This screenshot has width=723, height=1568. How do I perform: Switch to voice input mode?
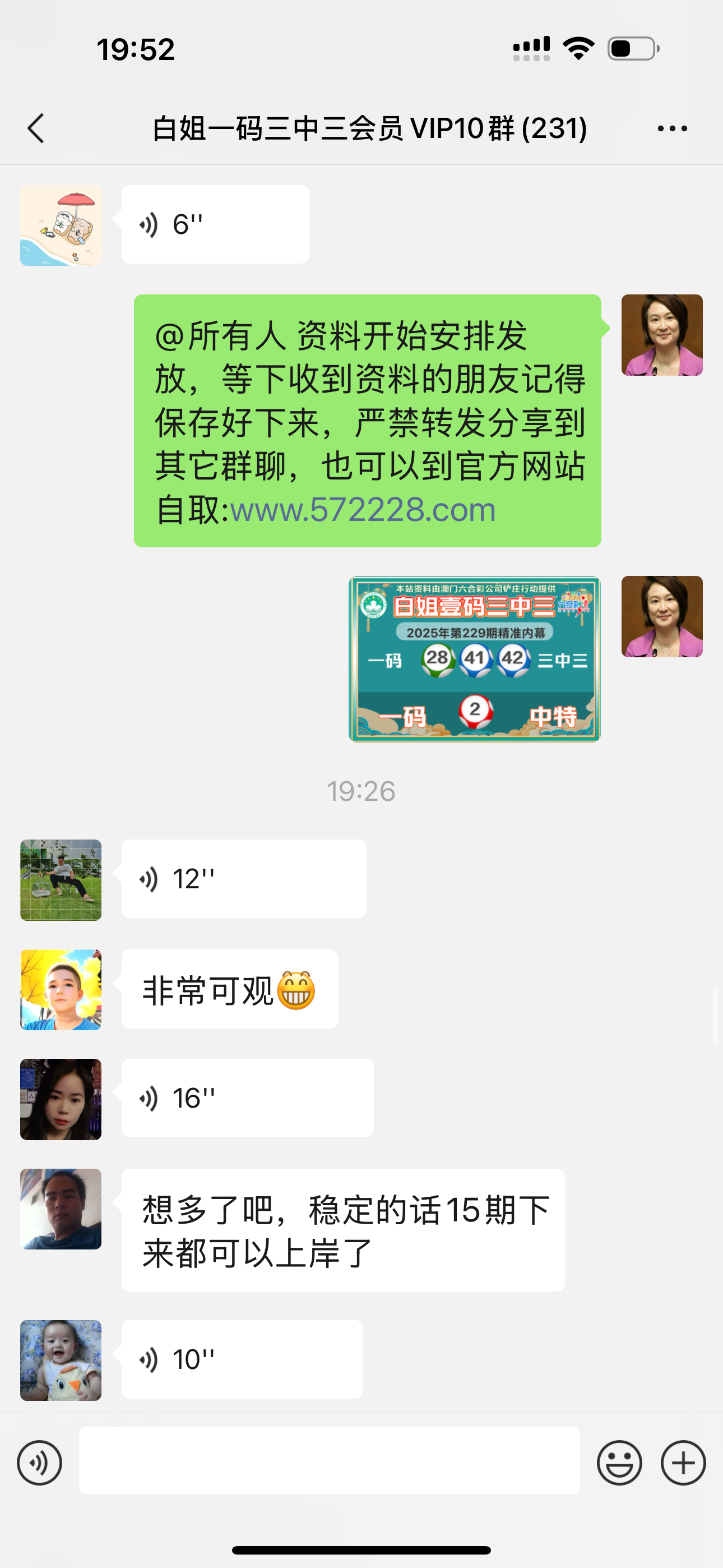(40, 1463)
